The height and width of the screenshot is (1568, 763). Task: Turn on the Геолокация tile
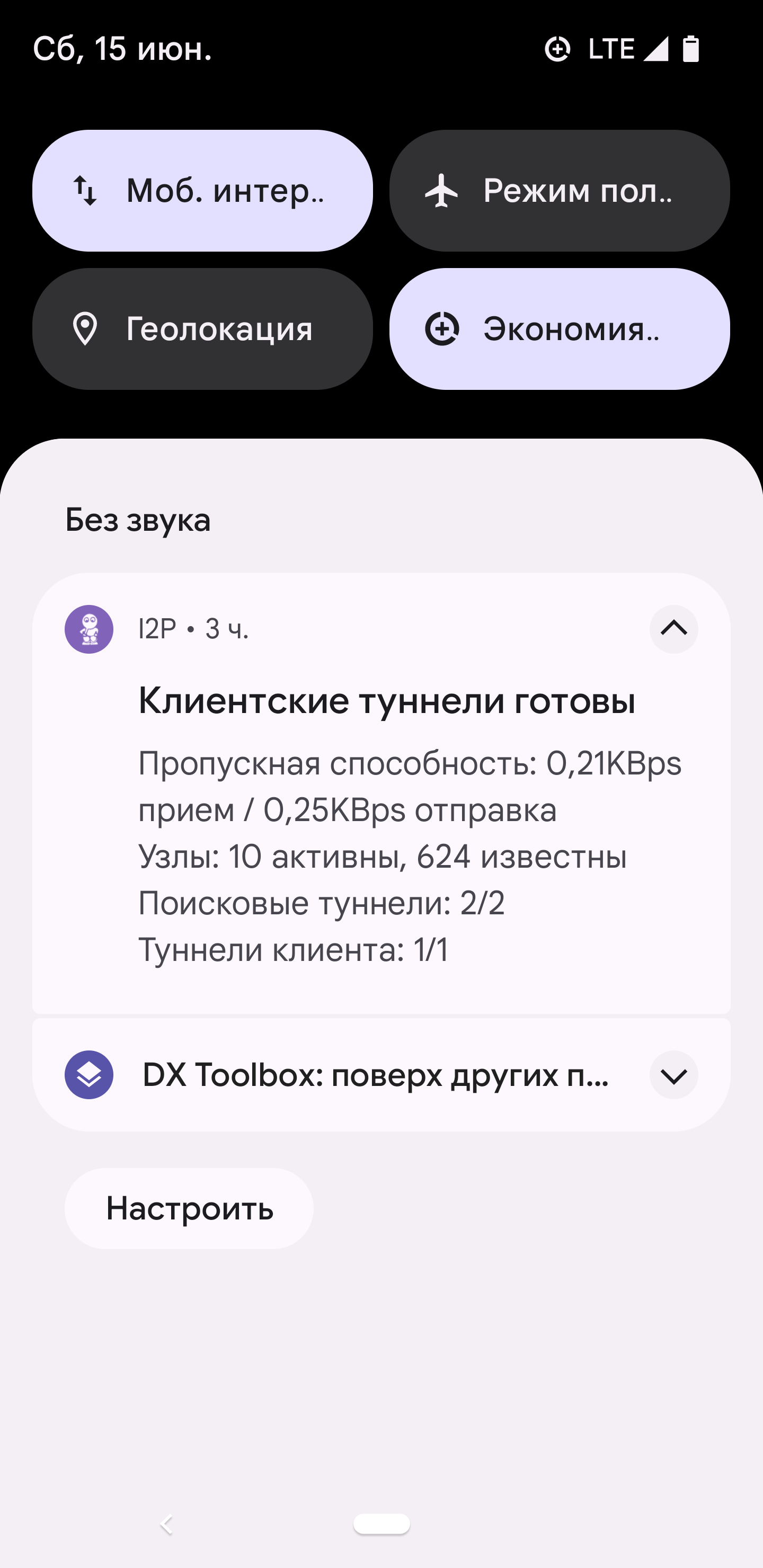point(202,328)
